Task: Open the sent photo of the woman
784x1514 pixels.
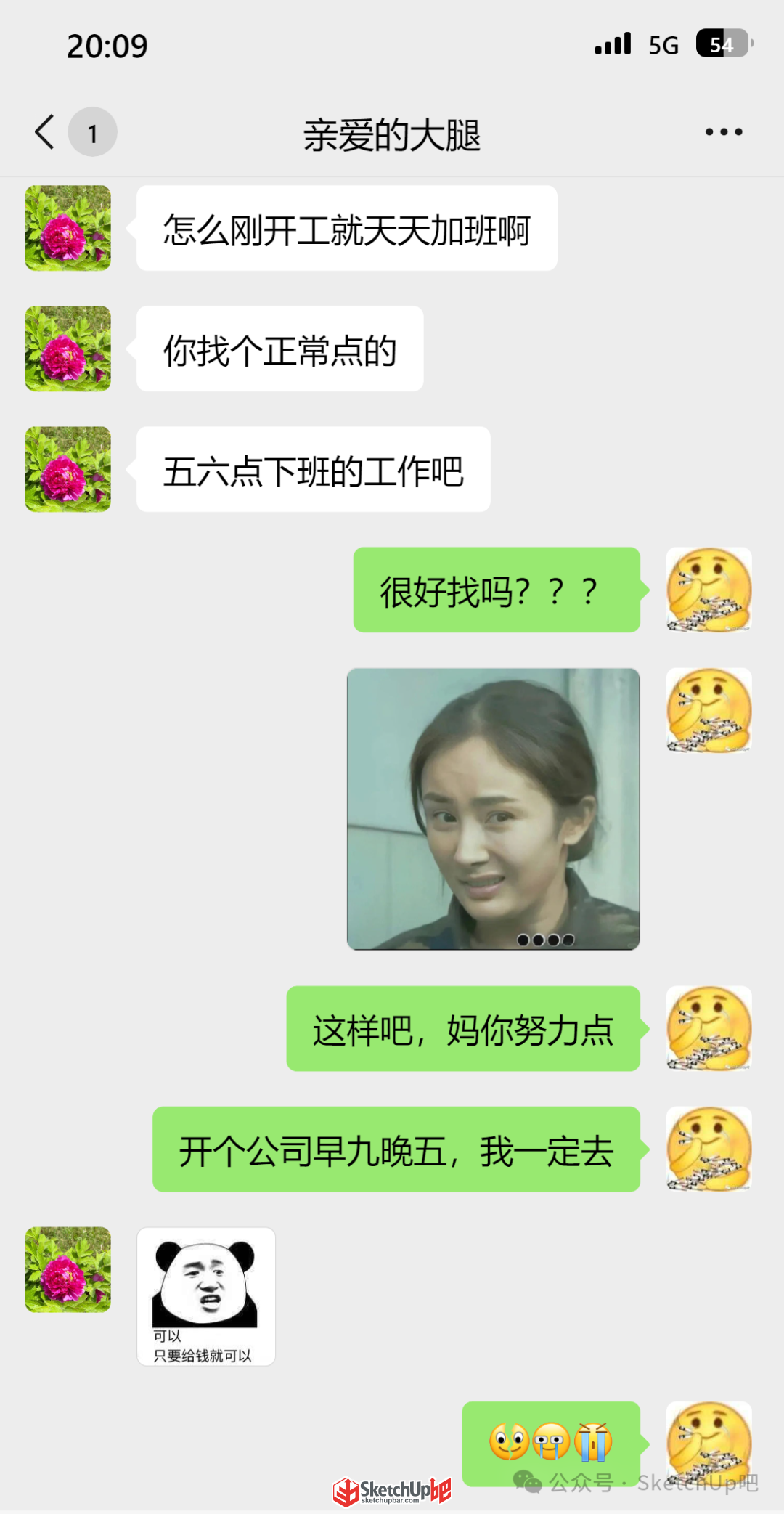Action: (x=494, y=809)
